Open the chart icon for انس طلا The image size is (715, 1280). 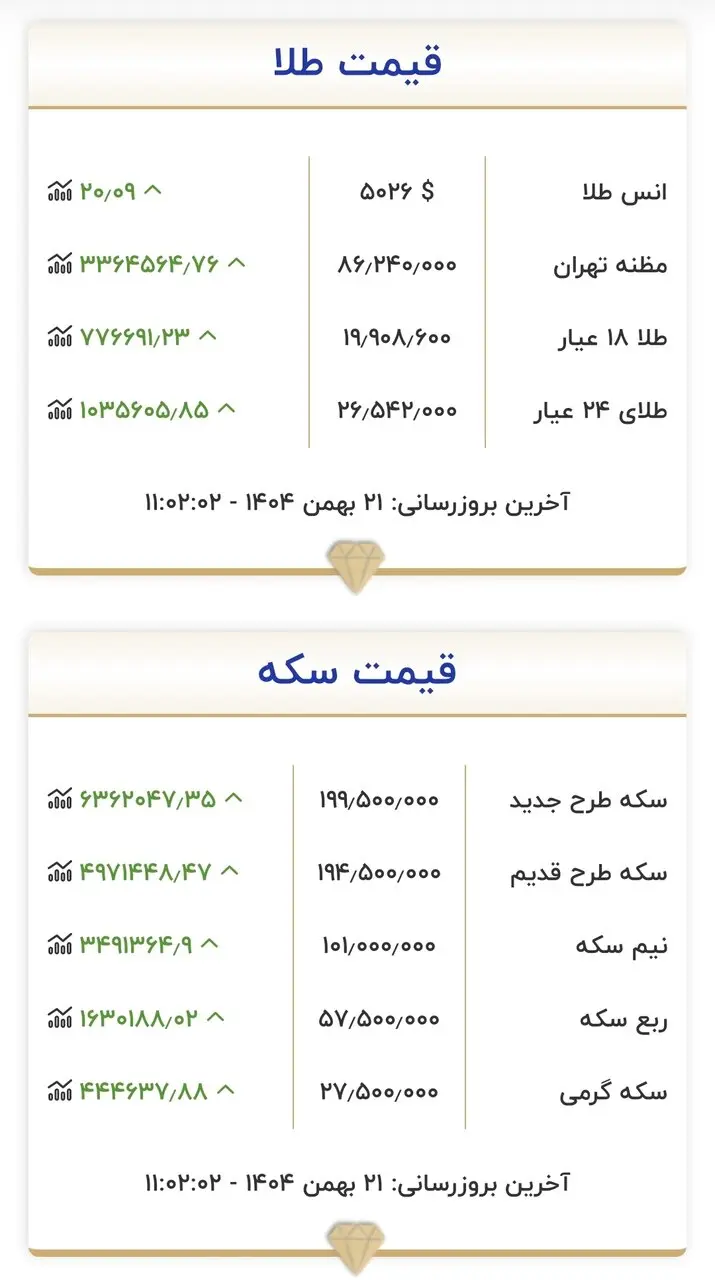point(60,191)
